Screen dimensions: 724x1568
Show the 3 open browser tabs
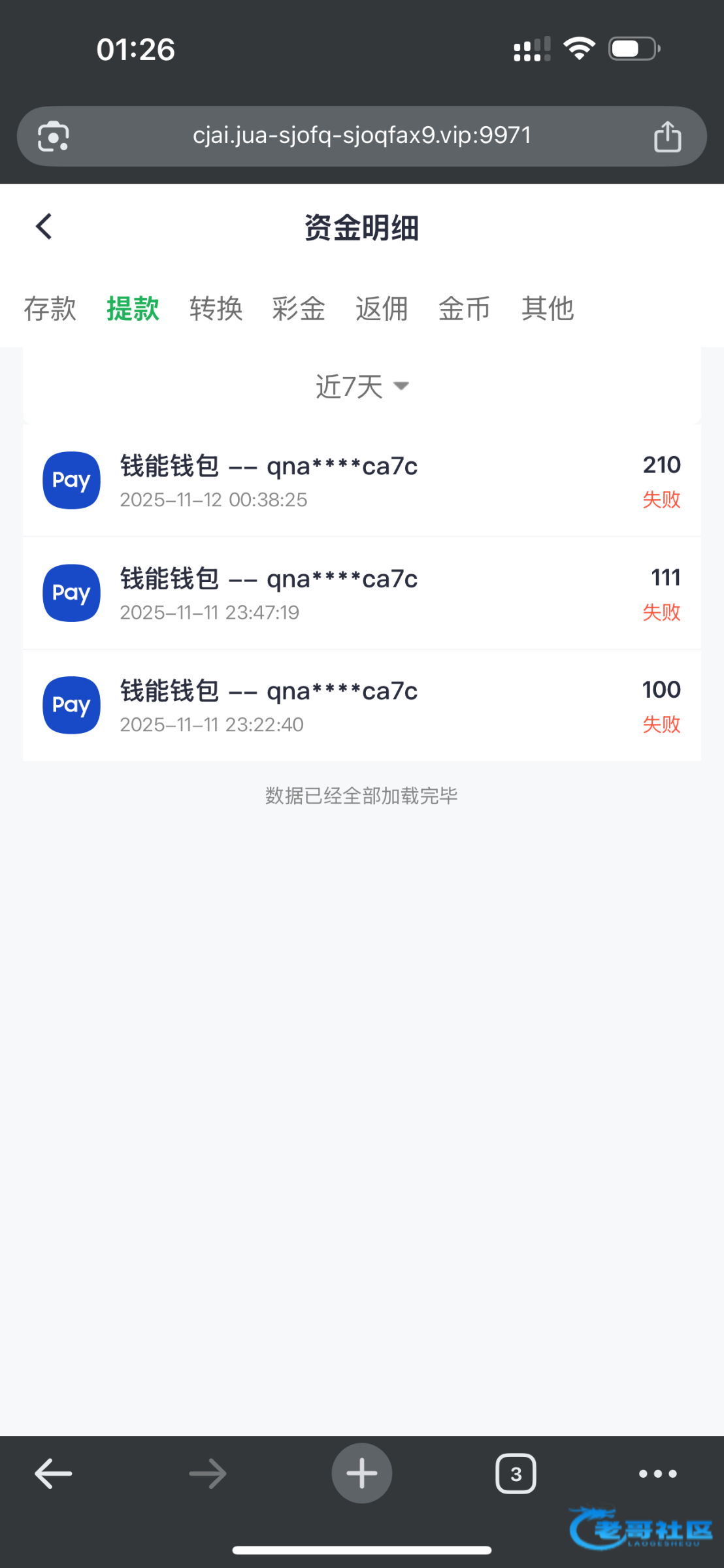[x=516, y=1474]
